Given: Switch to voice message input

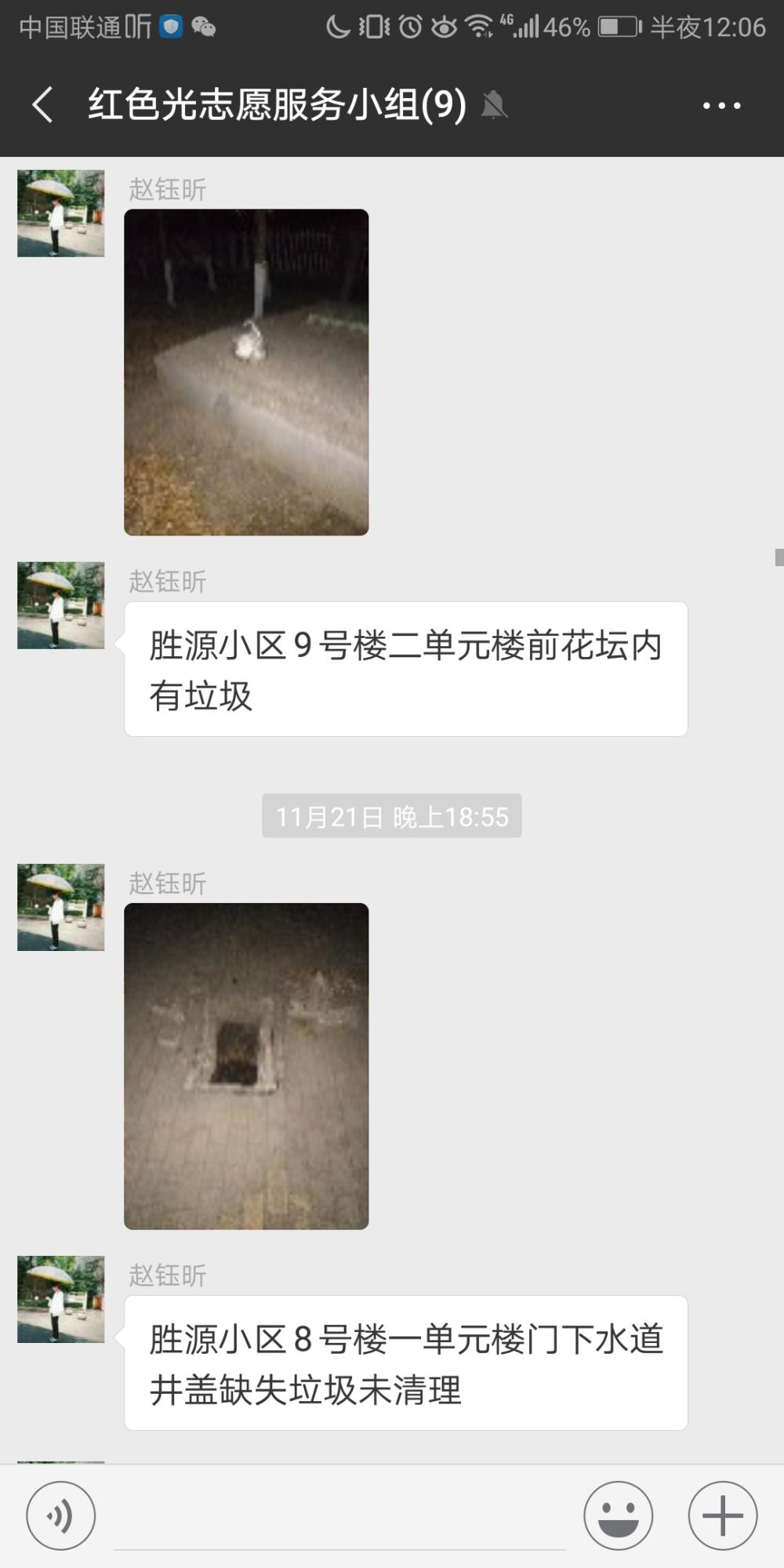Looking at the screenshot, I should click(61, 1515).
